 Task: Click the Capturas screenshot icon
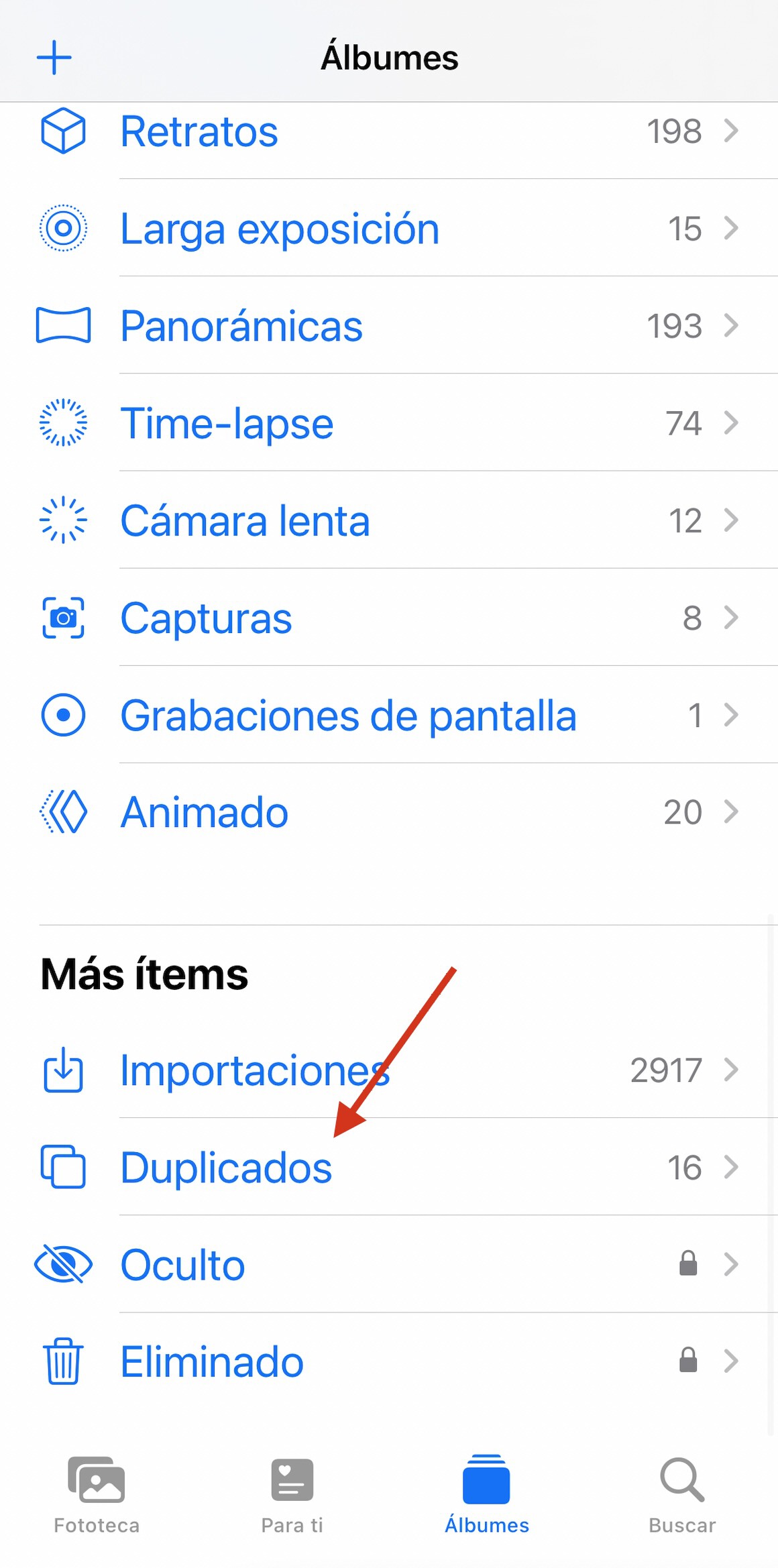(63, 618)
